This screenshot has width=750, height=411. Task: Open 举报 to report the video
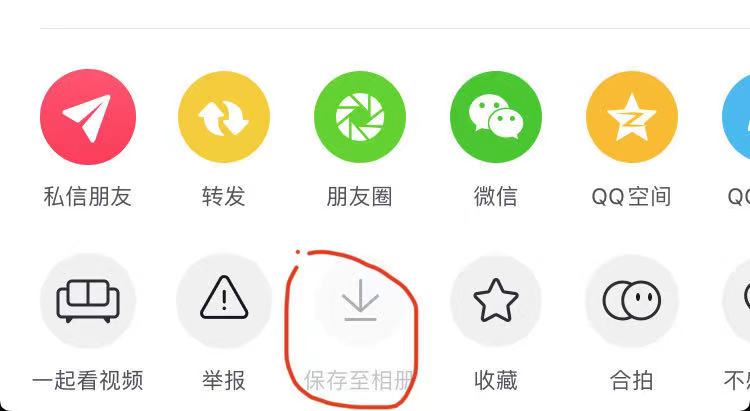(x=223, y=300)
